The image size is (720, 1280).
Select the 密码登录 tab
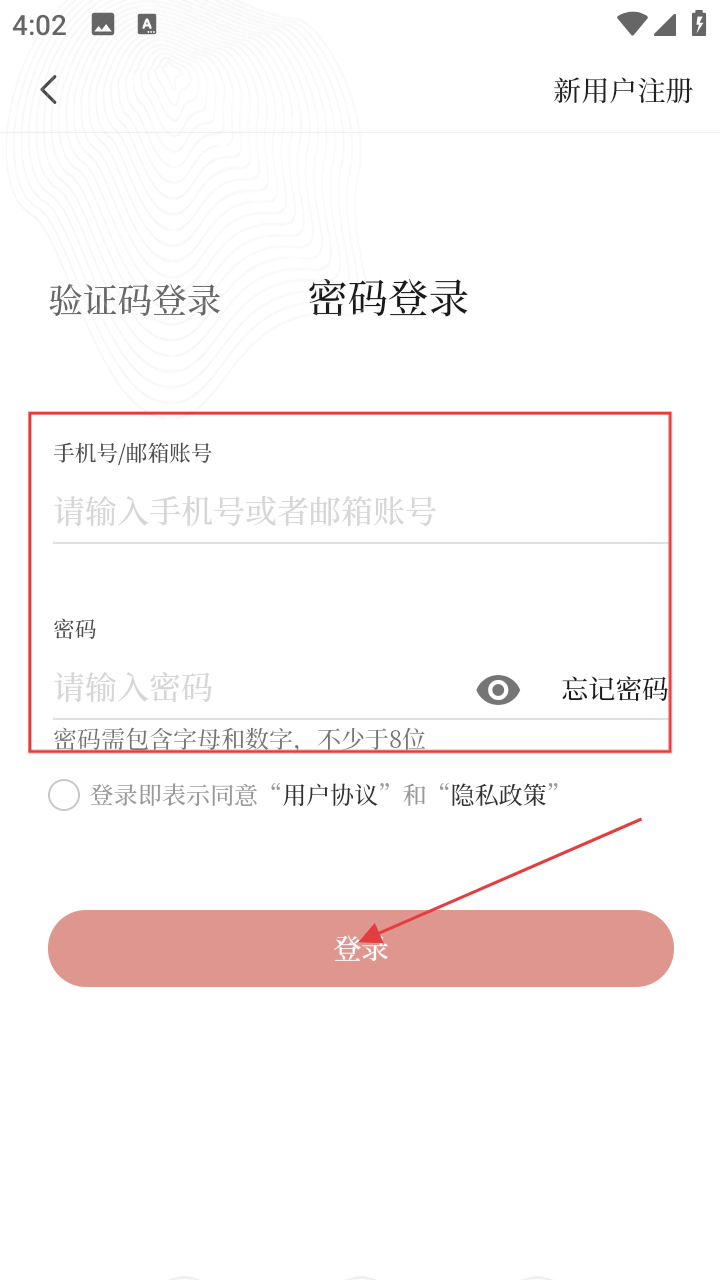click(x=388, y=298)
